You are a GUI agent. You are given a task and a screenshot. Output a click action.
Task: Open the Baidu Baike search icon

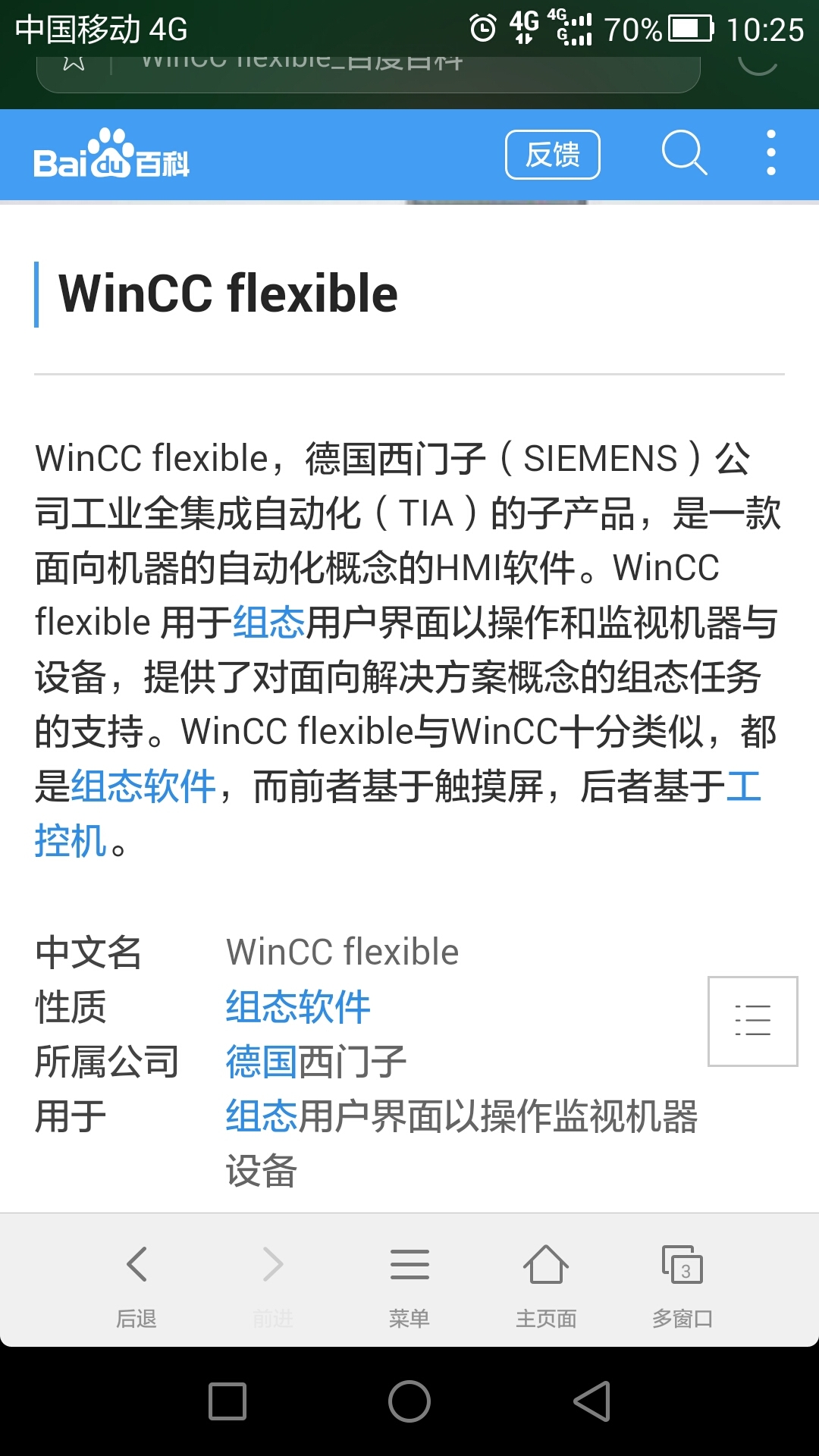point(684,153)
